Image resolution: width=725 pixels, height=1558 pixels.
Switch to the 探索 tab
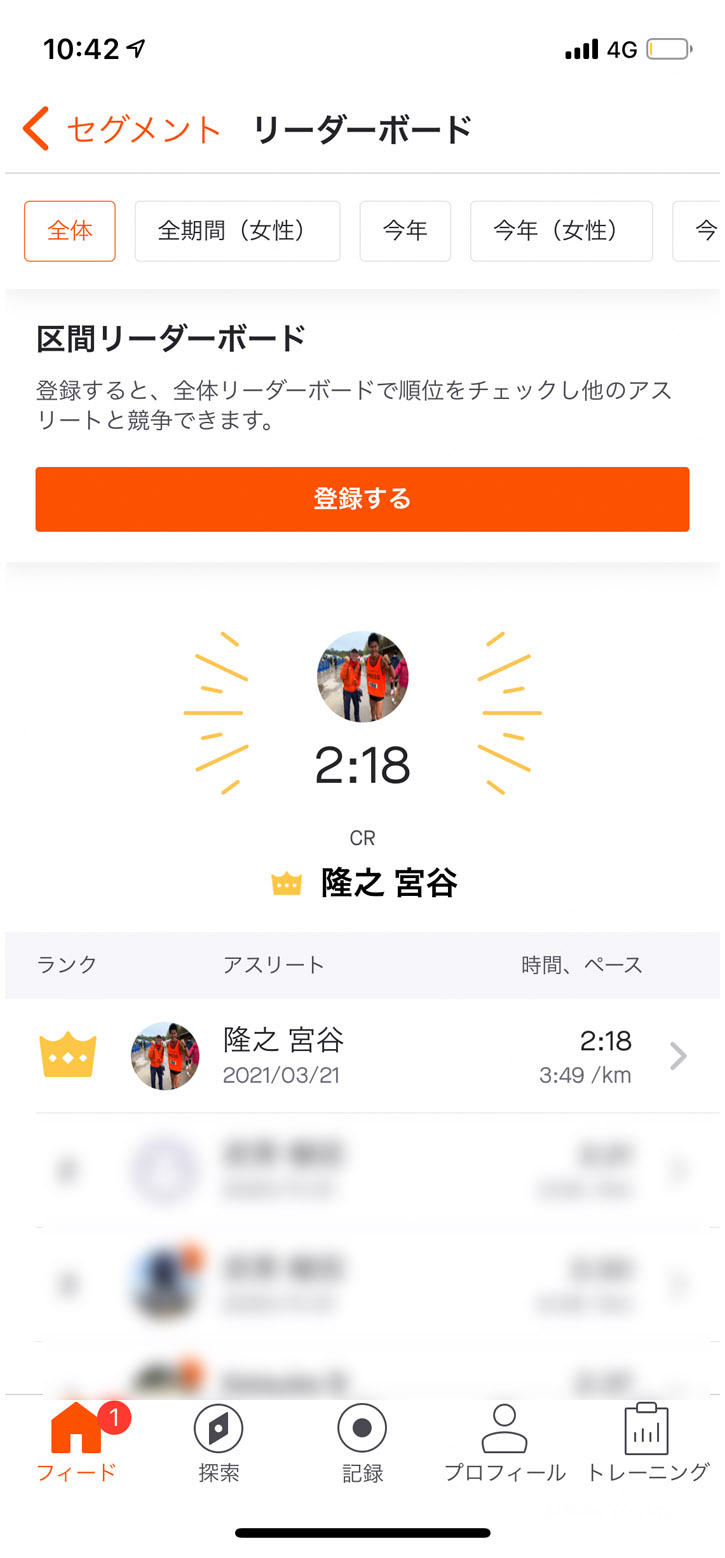(218, 1443)
